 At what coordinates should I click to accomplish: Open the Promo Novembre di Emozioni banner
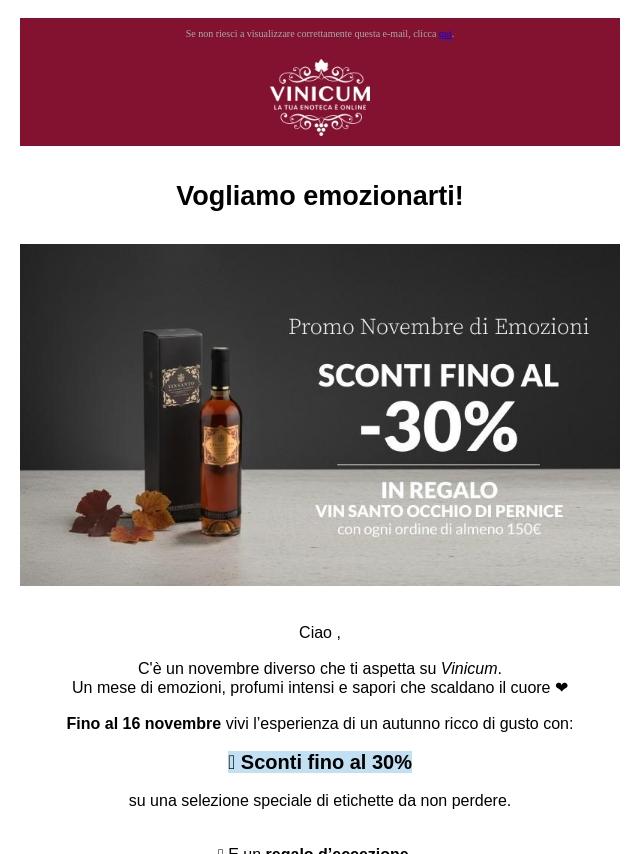pos(320,414)
